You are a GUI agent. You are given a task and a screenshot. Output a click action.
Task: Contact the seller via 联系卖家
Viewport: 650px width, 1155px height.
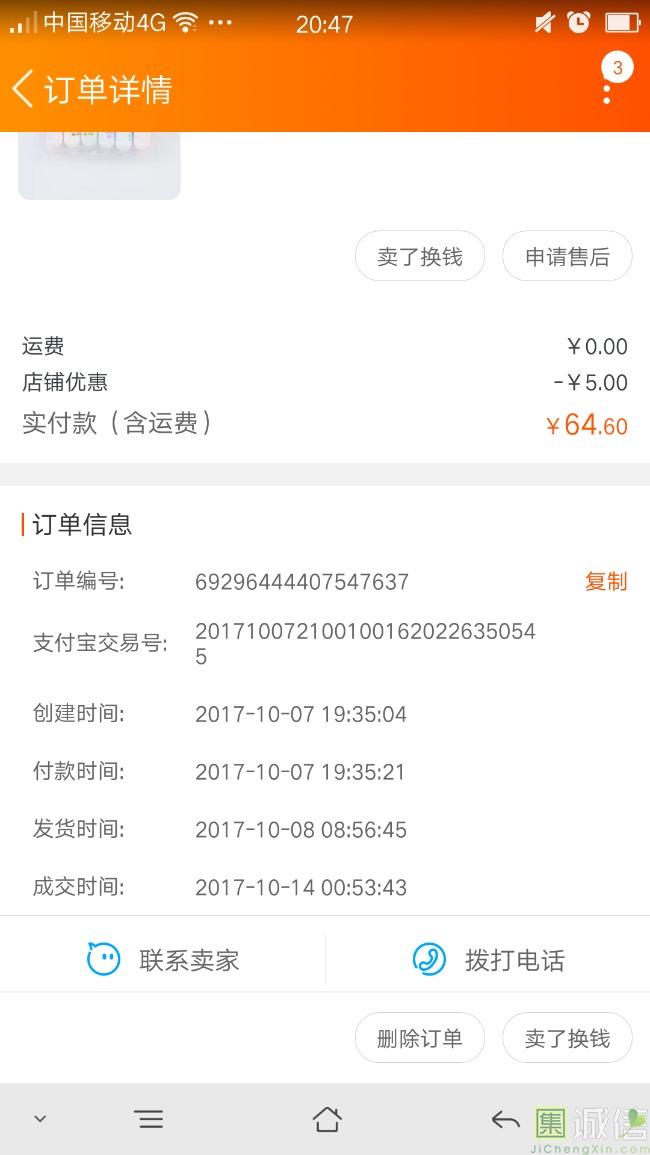[163, 960]
